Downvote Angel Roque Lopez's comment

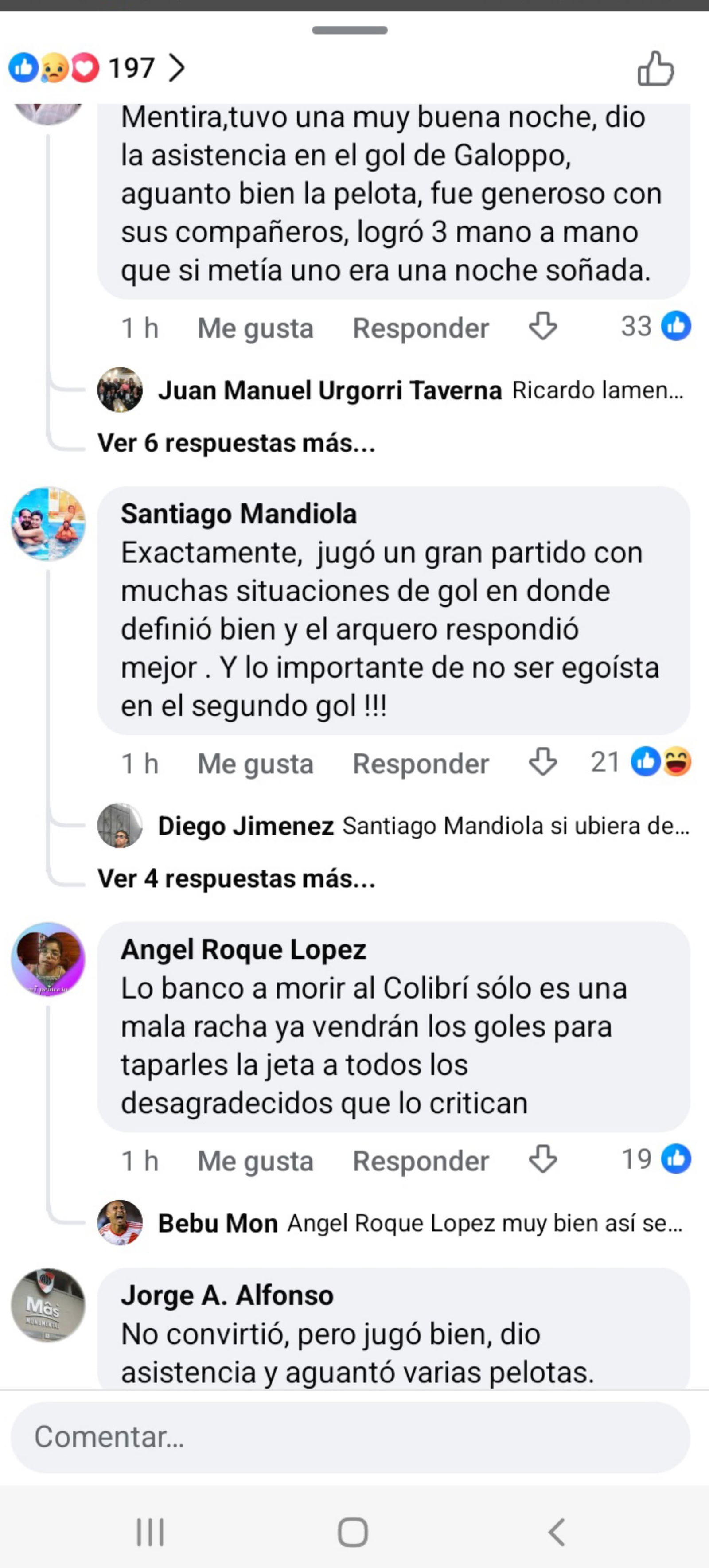(543, 1159)
